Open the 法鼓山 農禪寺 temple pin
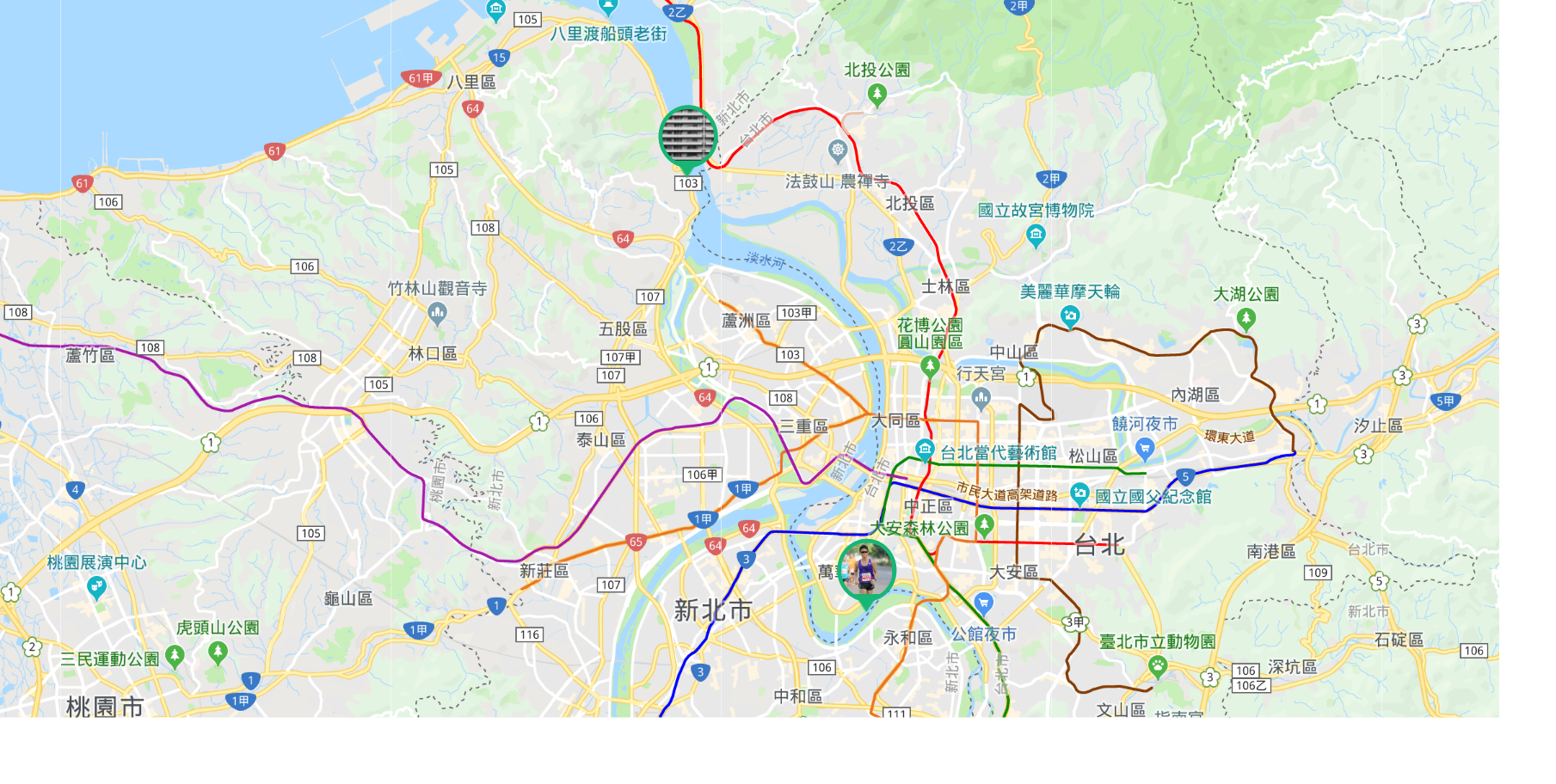1556x784 pixels. click(x=838, y=150)
